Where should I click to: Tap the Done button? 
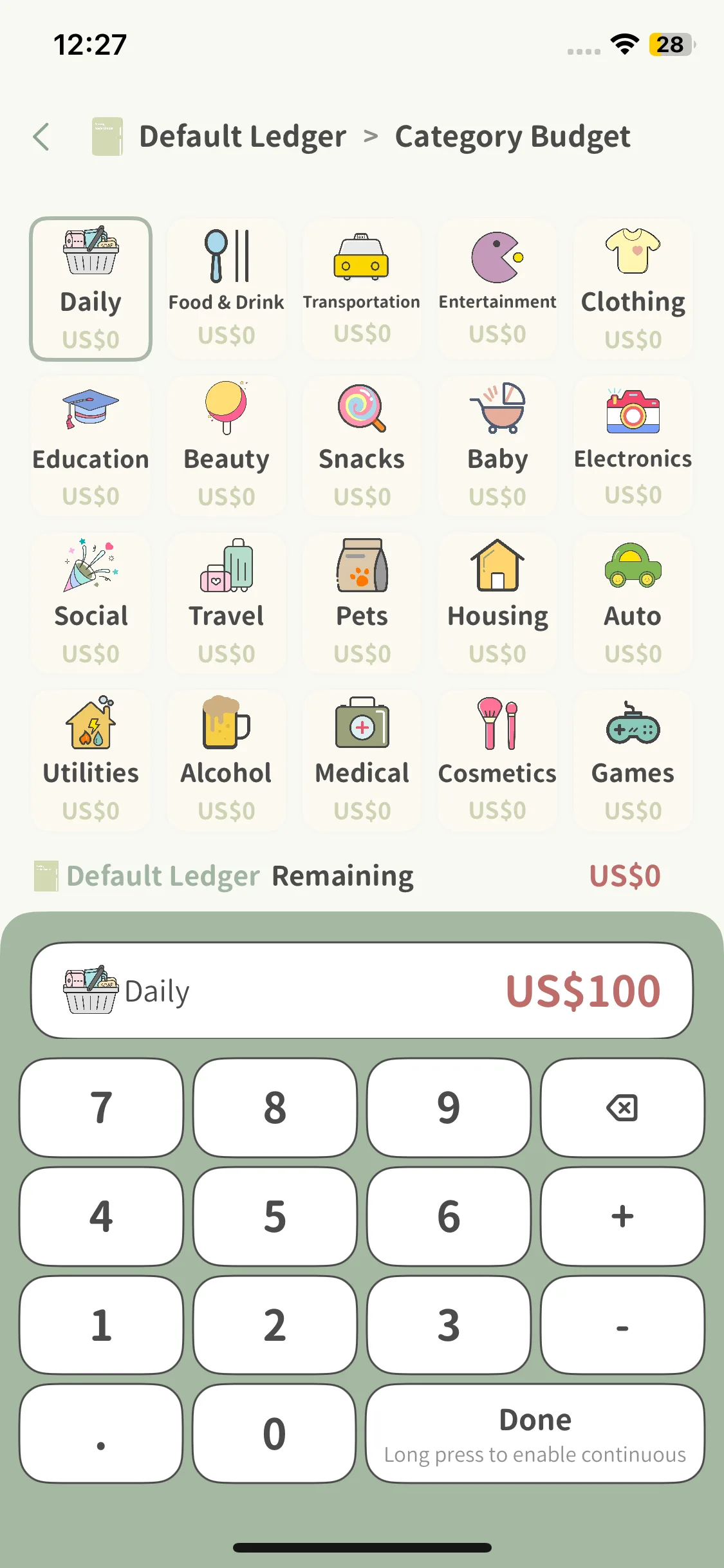pos(535,1433)
